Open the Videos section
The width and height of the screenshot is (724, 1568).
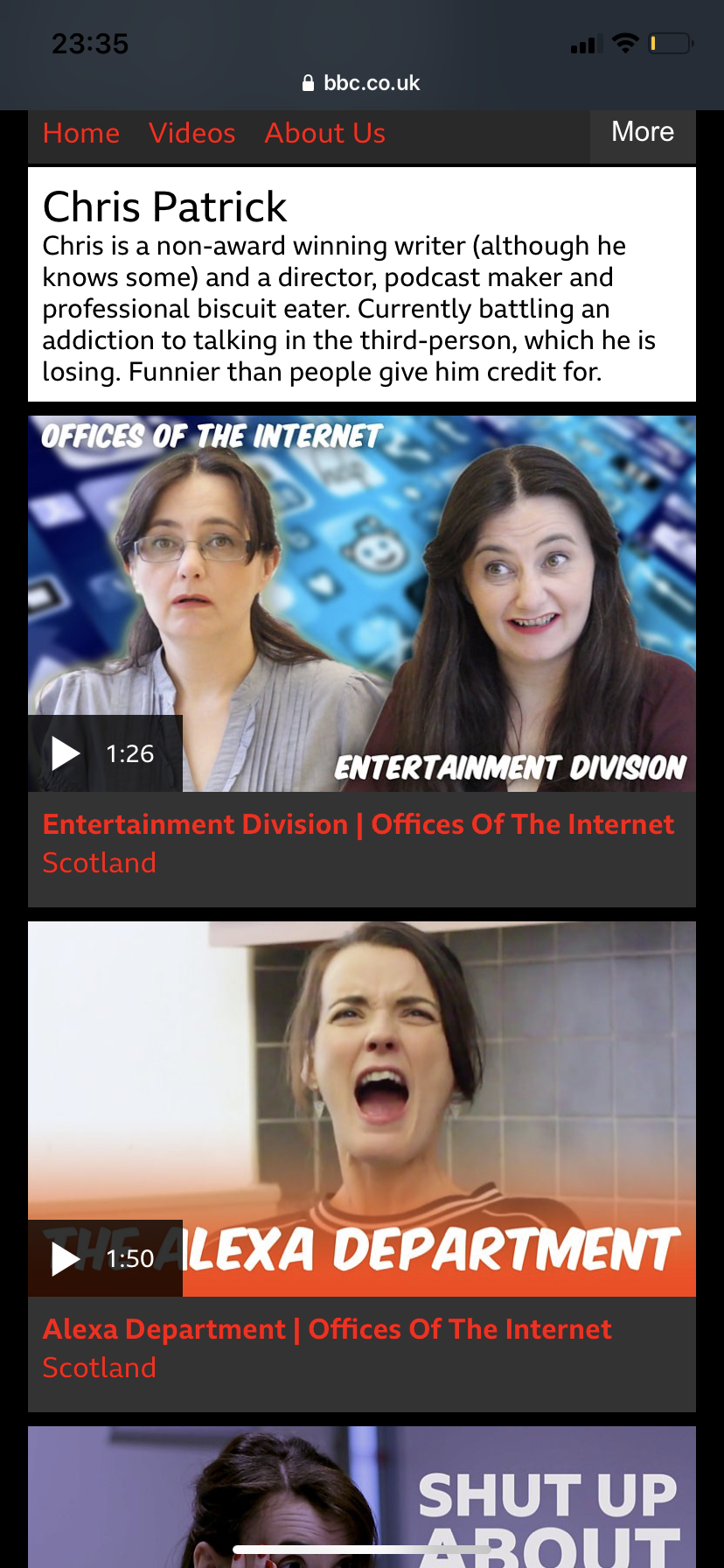(192, 133)
